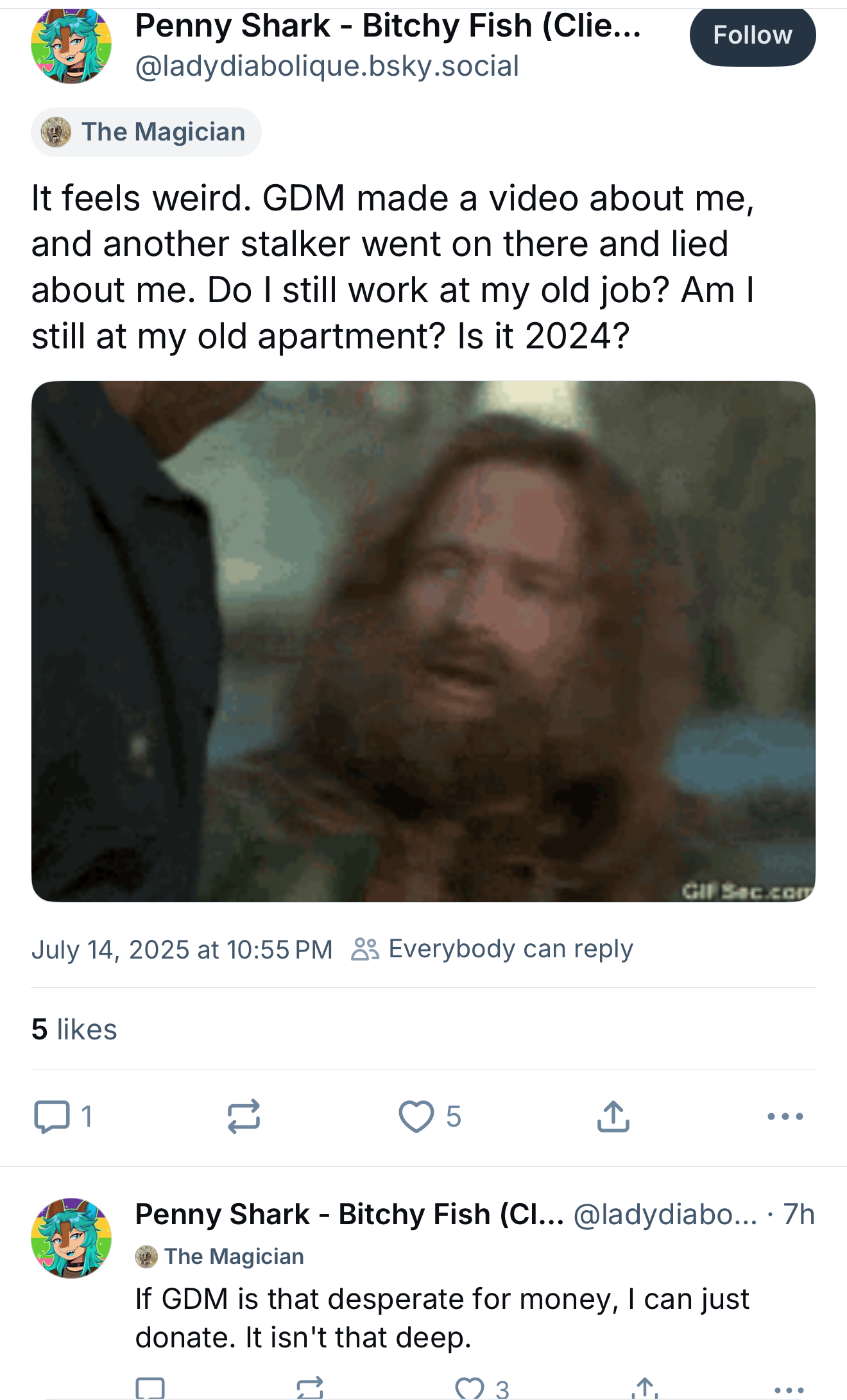Follow Penny Shark's account
The width and height of the screenshot is (847, 1400).
tap(753, 35)
